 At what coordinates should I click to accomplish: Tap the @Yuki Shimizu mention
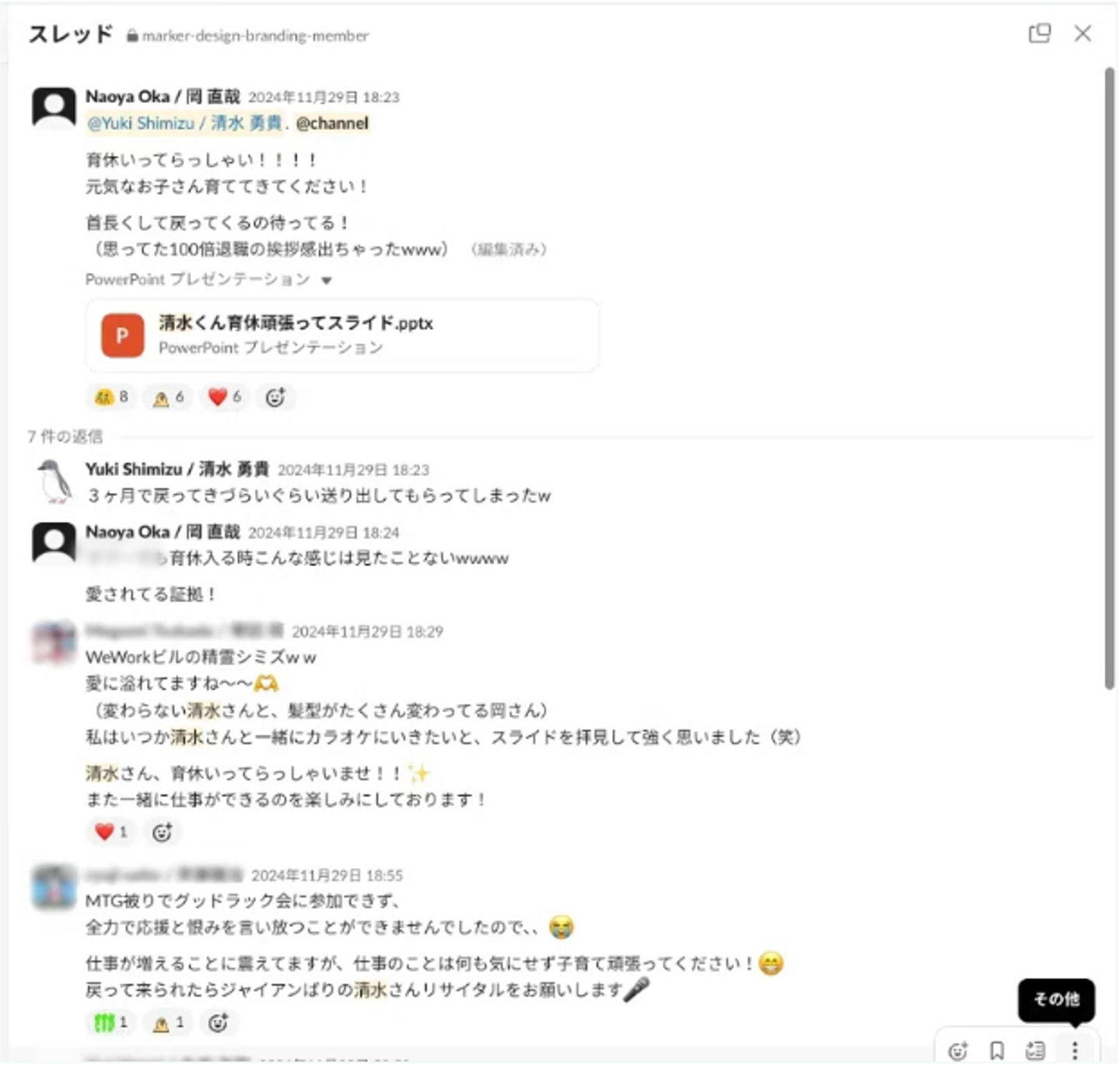(184, 123)
